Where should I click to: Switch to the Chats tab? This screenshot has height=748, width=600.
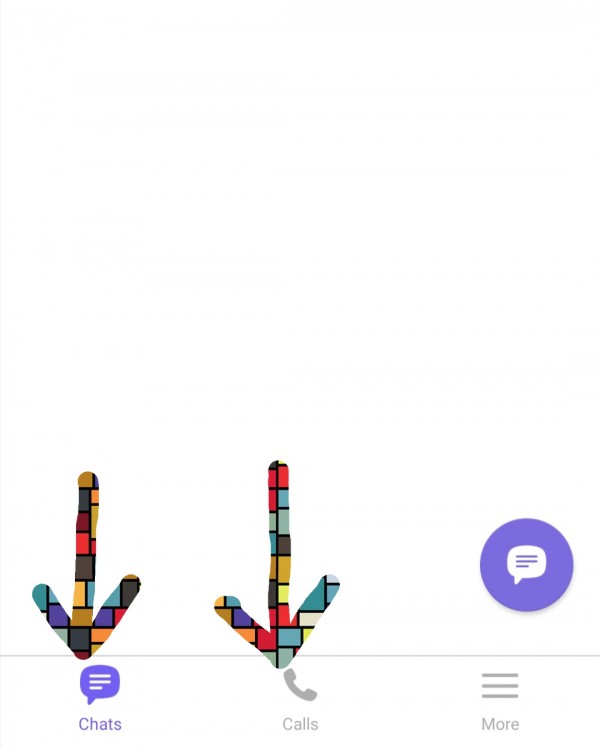click(x=100, y=699)
